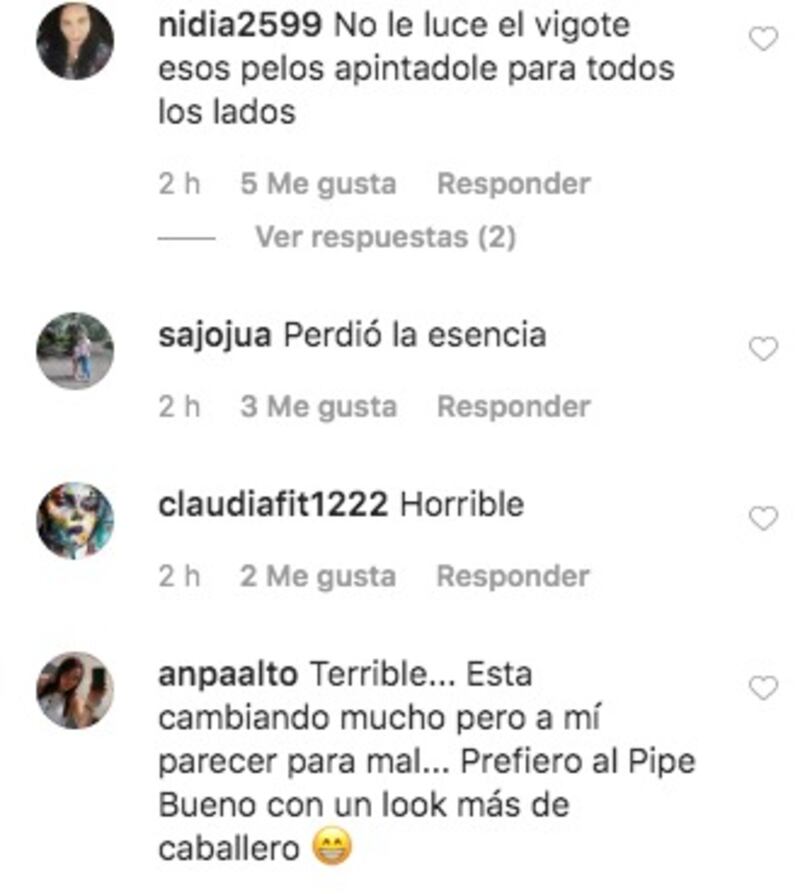The height and width of the screenshot is (894, 800).
Task: Like nidia2599's comment with the heart
Action: [x=763, y=40]
